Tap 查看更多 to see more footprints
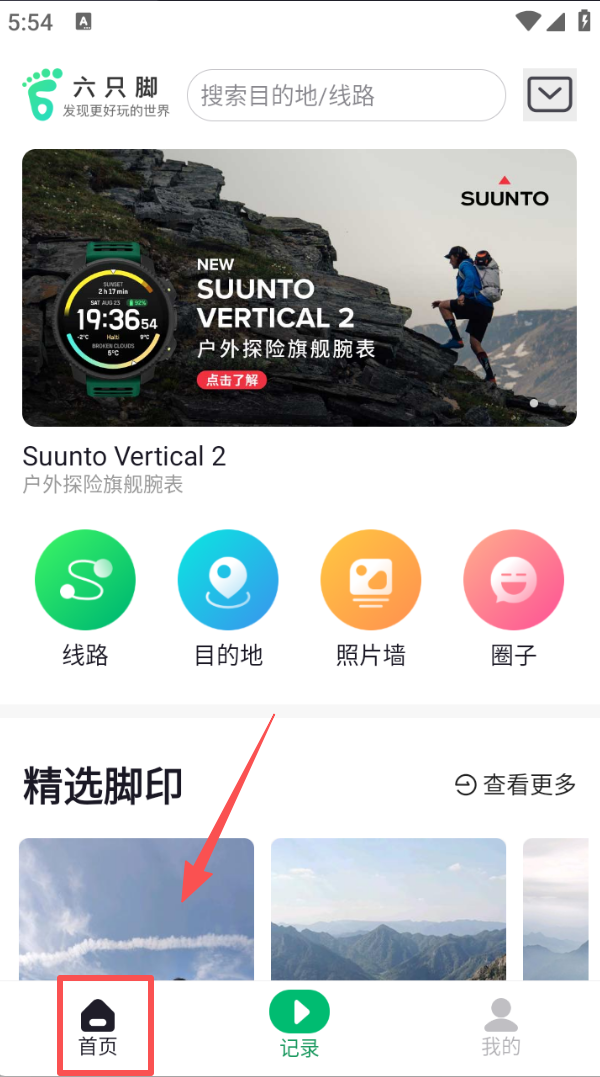The image size is (600, 1077). pos(516,785)
